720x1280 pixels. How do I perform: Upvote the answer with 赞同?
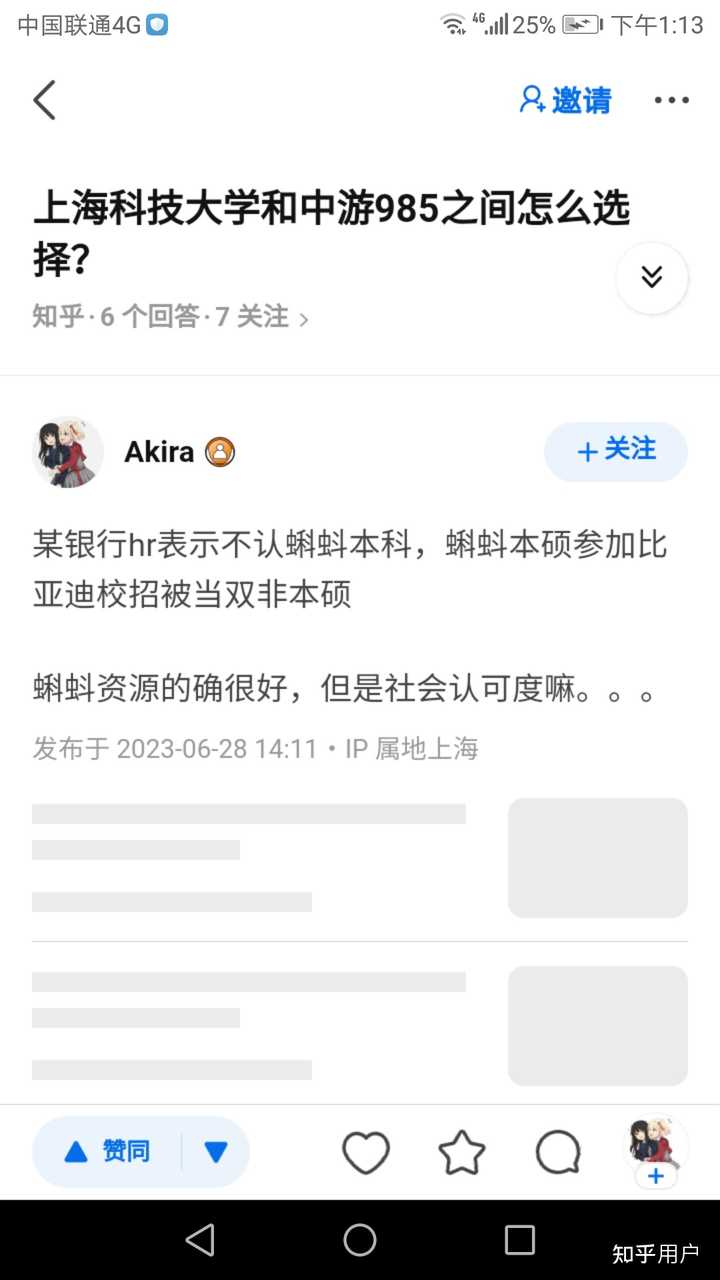click(x=107, y=1152)
